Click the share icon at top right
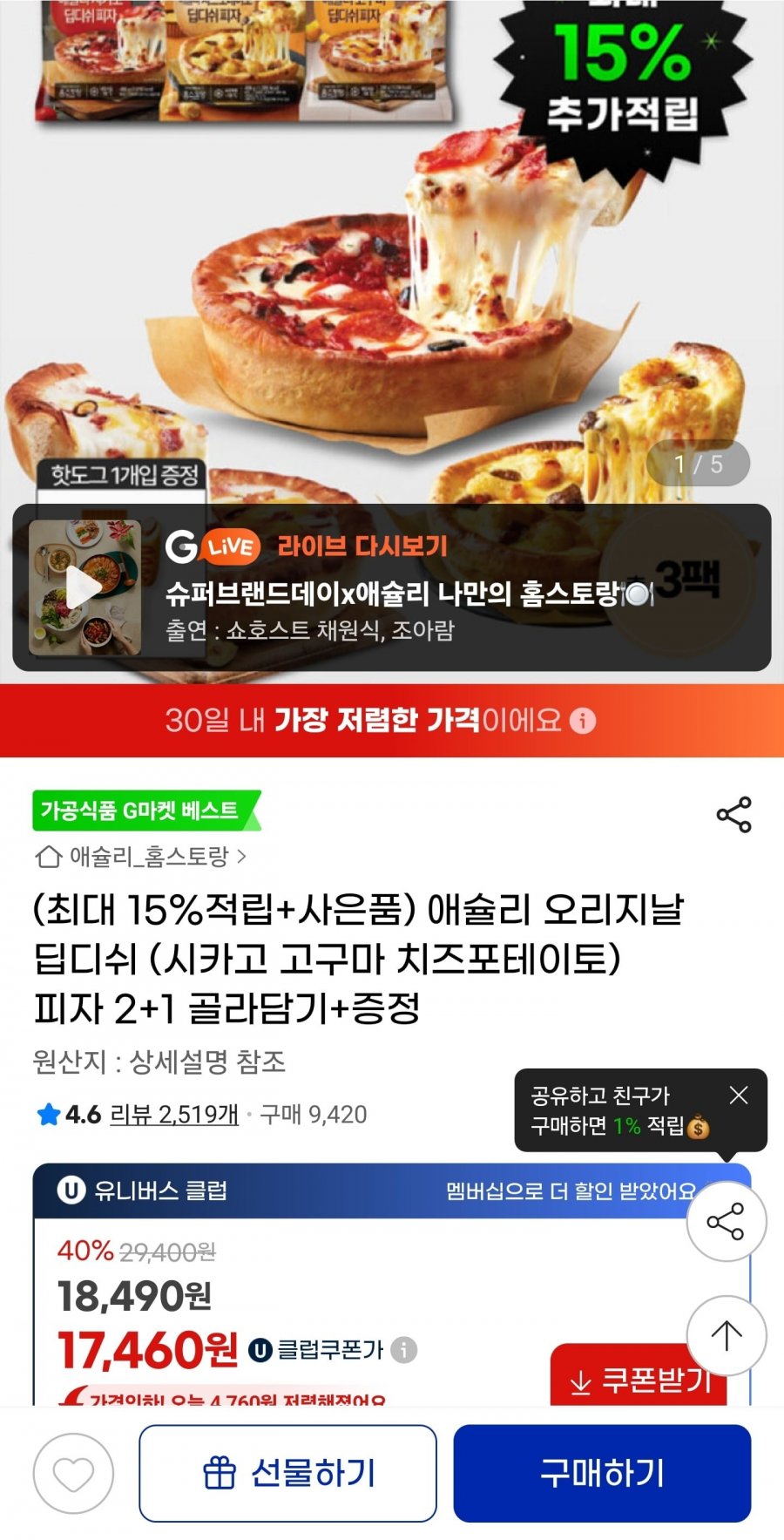784x1540 pixels. pyautogui.click(x=734, y=812)
